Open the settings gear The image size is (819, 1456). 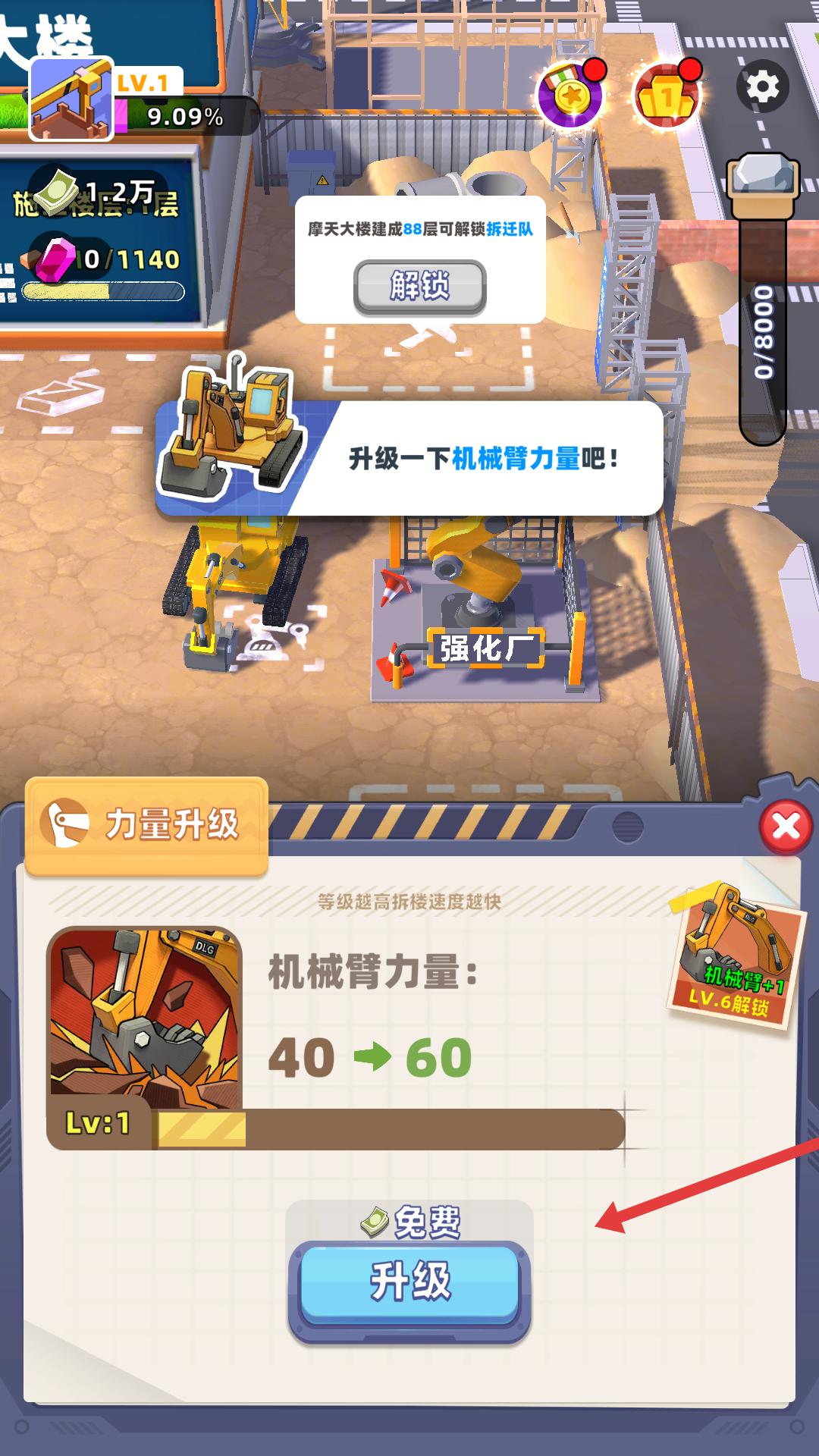(x=762, y=88)
